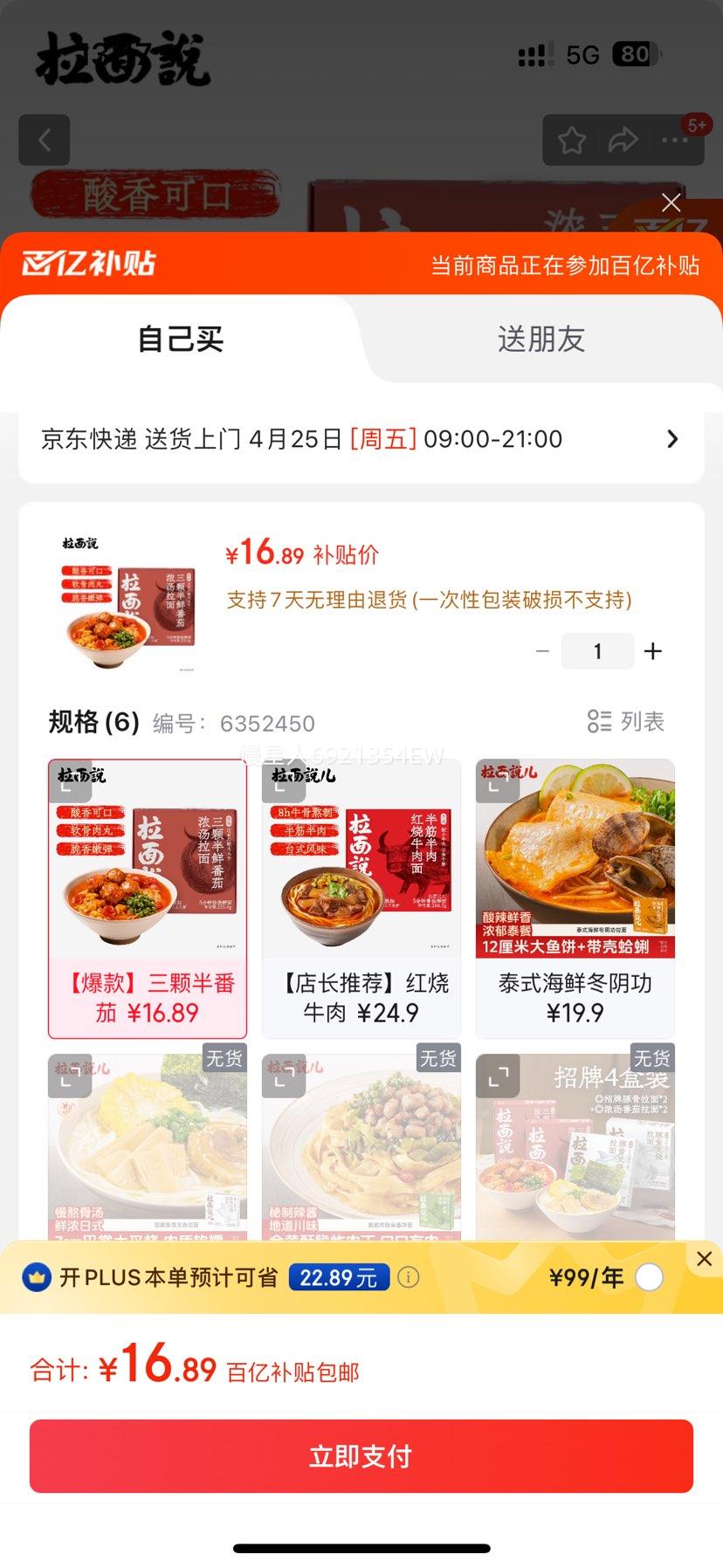
Task: Switch to the 送朋友 tab
Action: (541, 340)
